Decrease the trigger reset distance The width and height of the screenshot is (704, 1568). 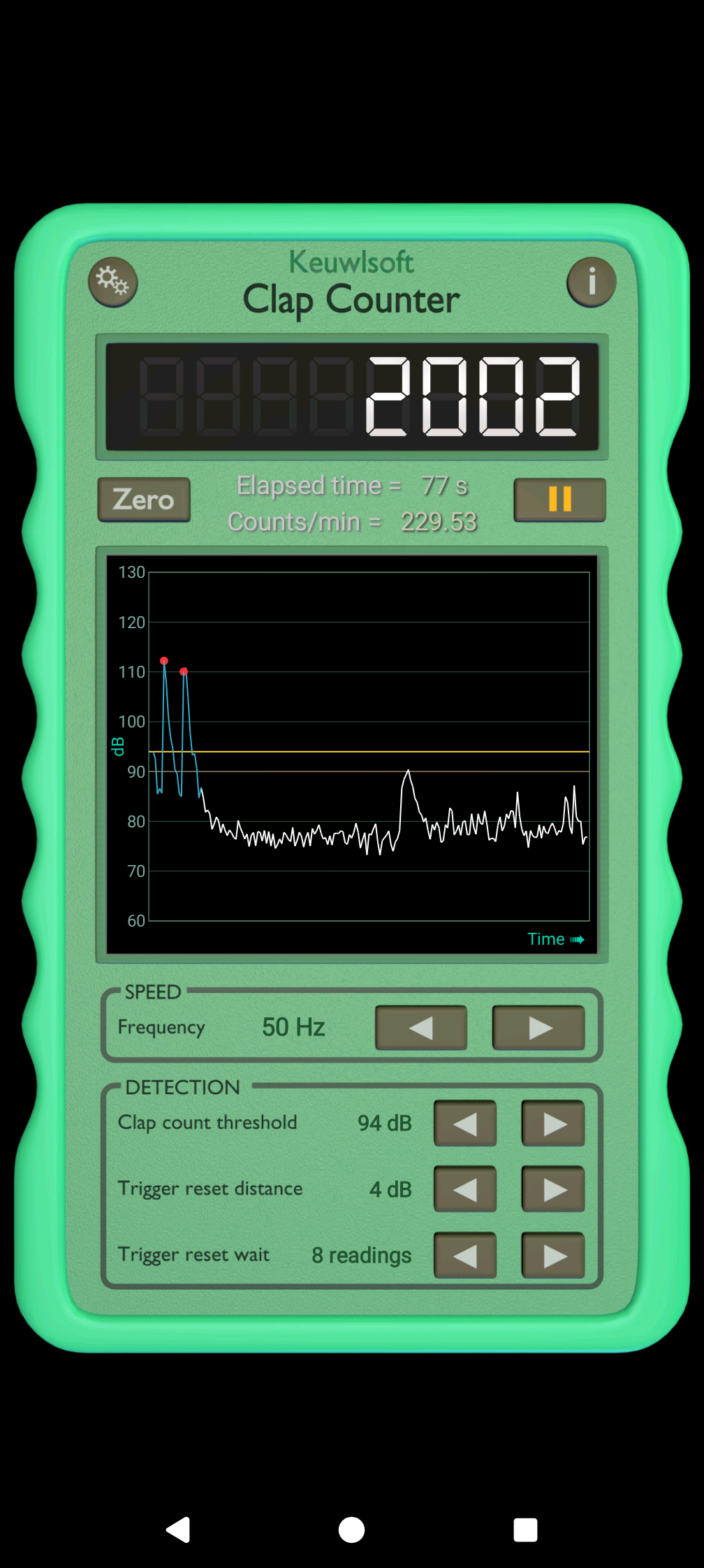tap(465, 1189)
